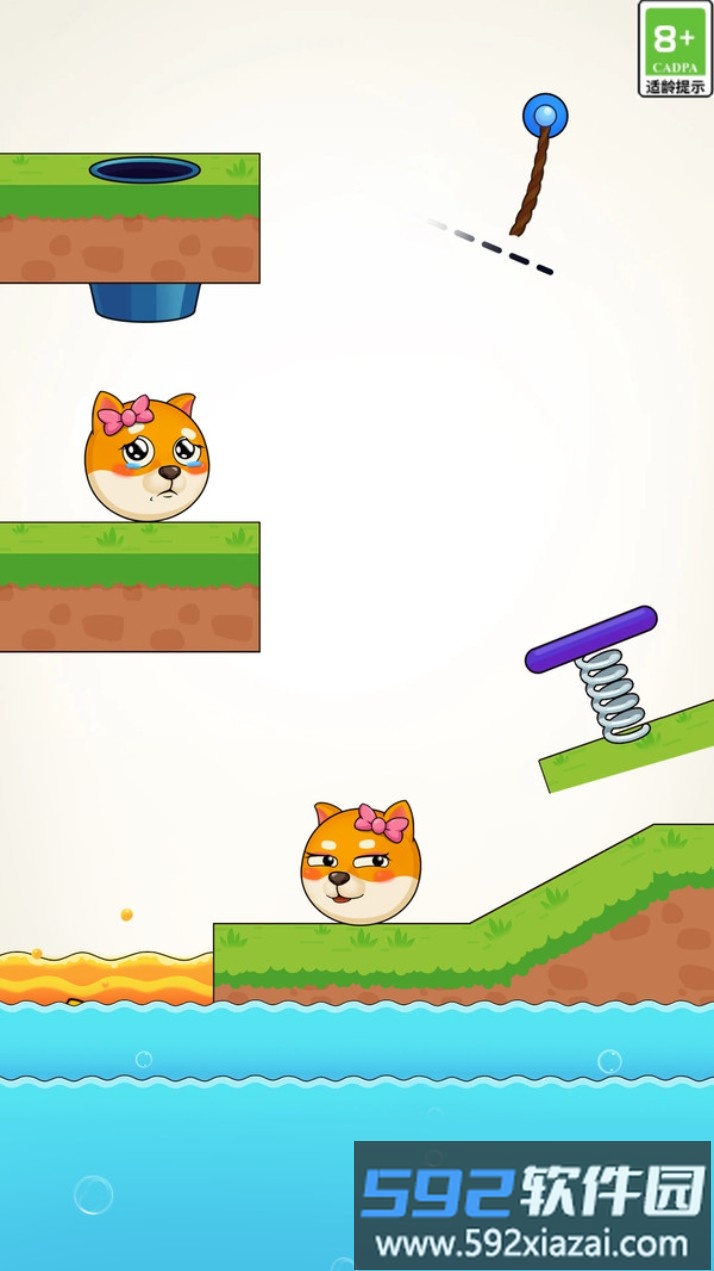Open the 8+ CADPA age rating notice
The image size is (714, 1271).
(675, 49)
